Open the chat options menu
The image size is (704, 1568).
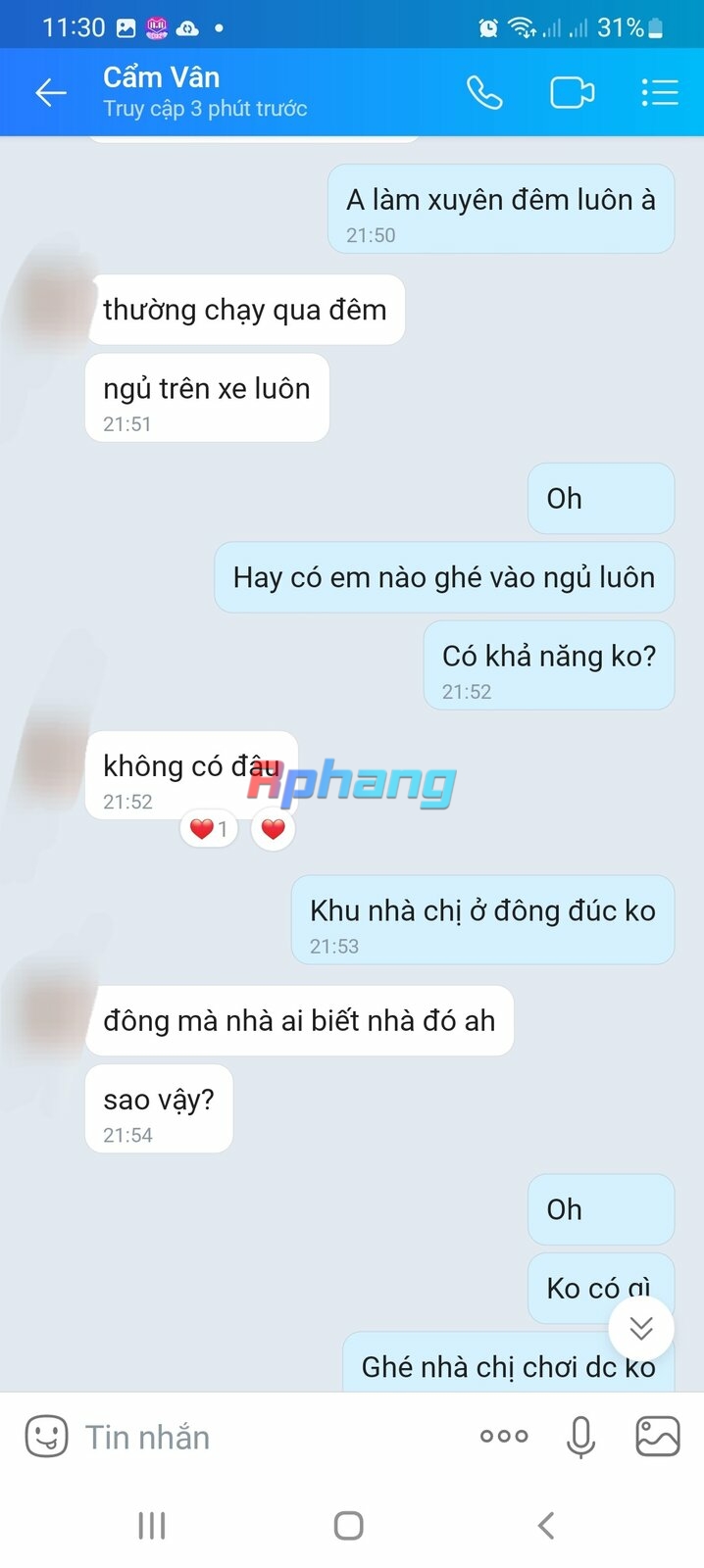pyautogui.click(x=660, y=93)
